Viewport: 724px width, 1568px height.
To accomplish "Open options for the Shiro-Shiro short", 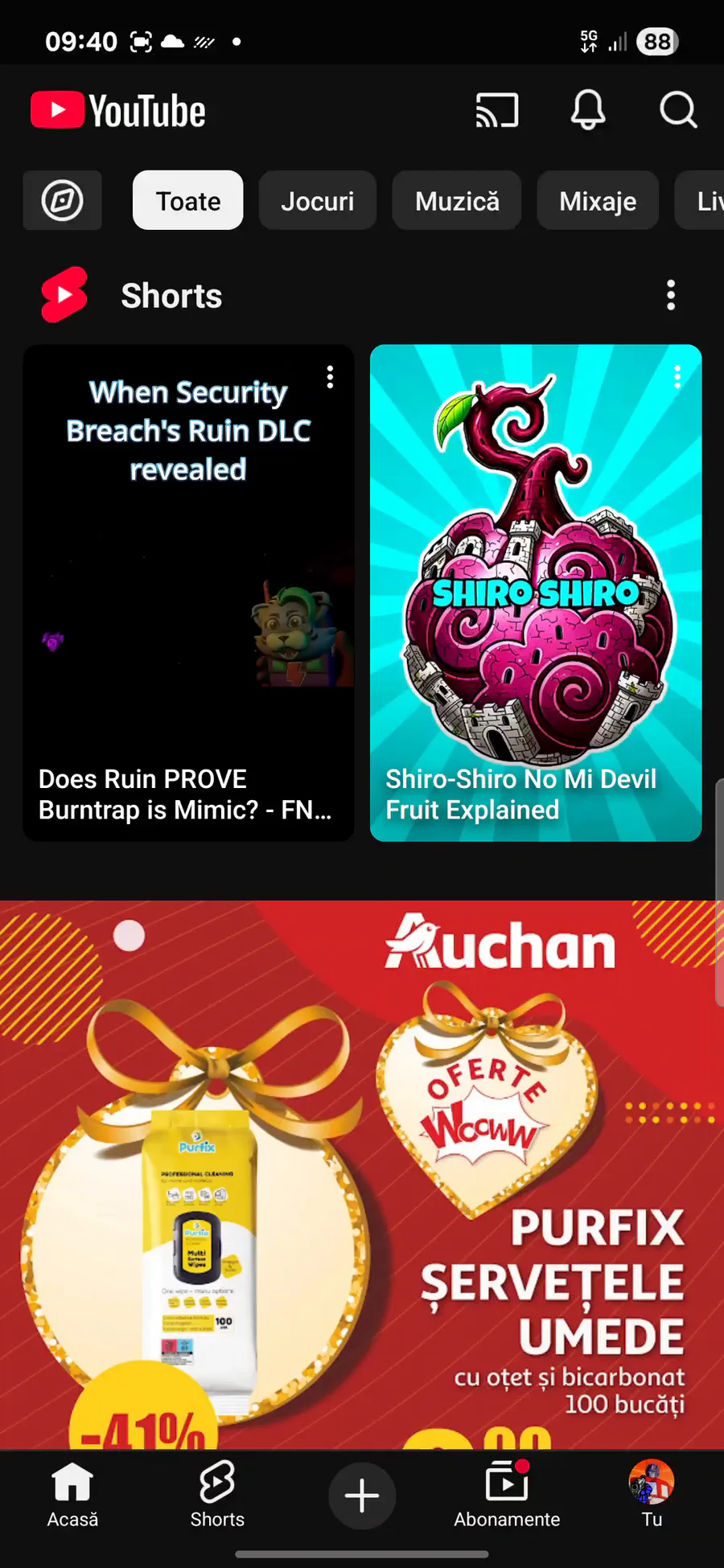I will (677, 377).
